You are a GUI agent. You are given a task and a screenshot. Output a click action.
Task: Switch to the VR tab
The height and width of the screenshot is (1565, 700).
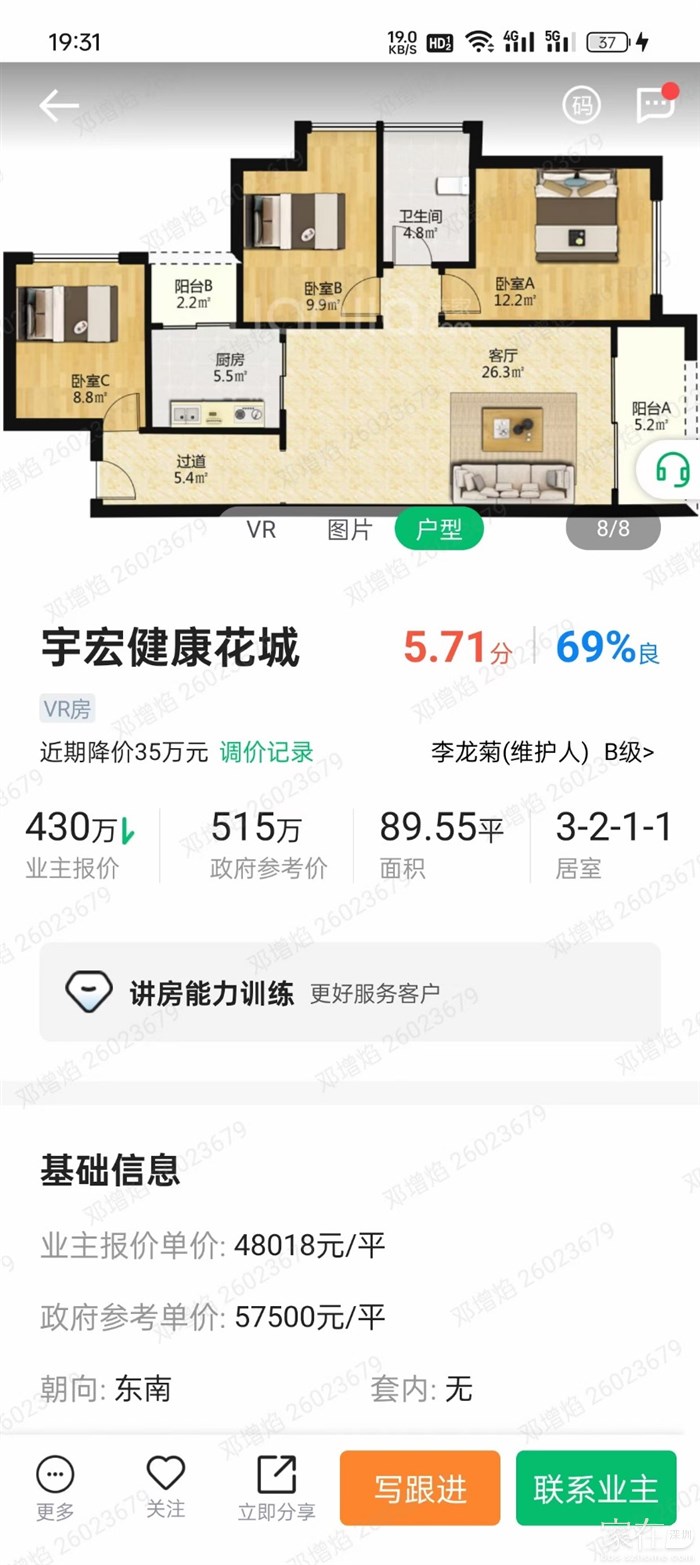[261, 529]
